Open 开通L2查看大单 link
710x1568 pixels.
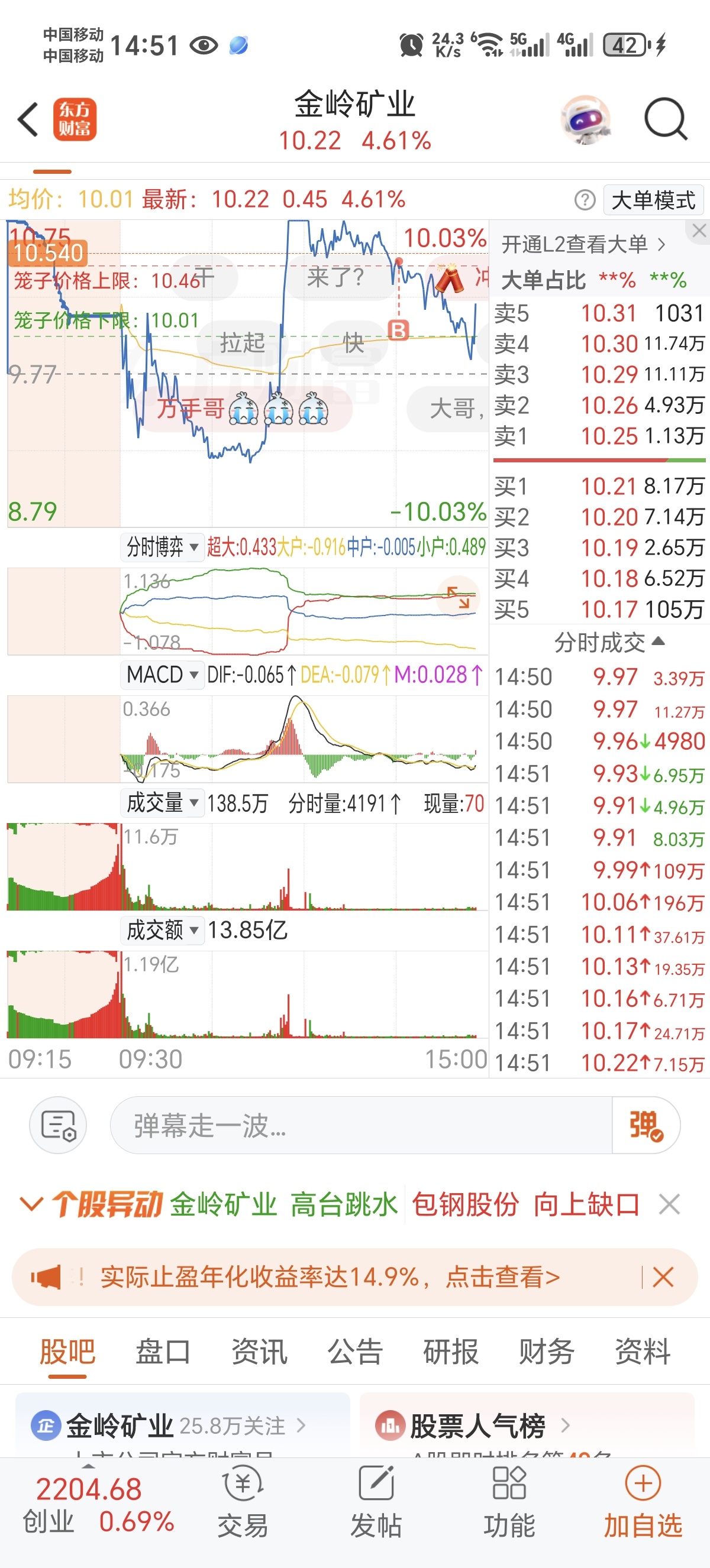pos(583,245)
